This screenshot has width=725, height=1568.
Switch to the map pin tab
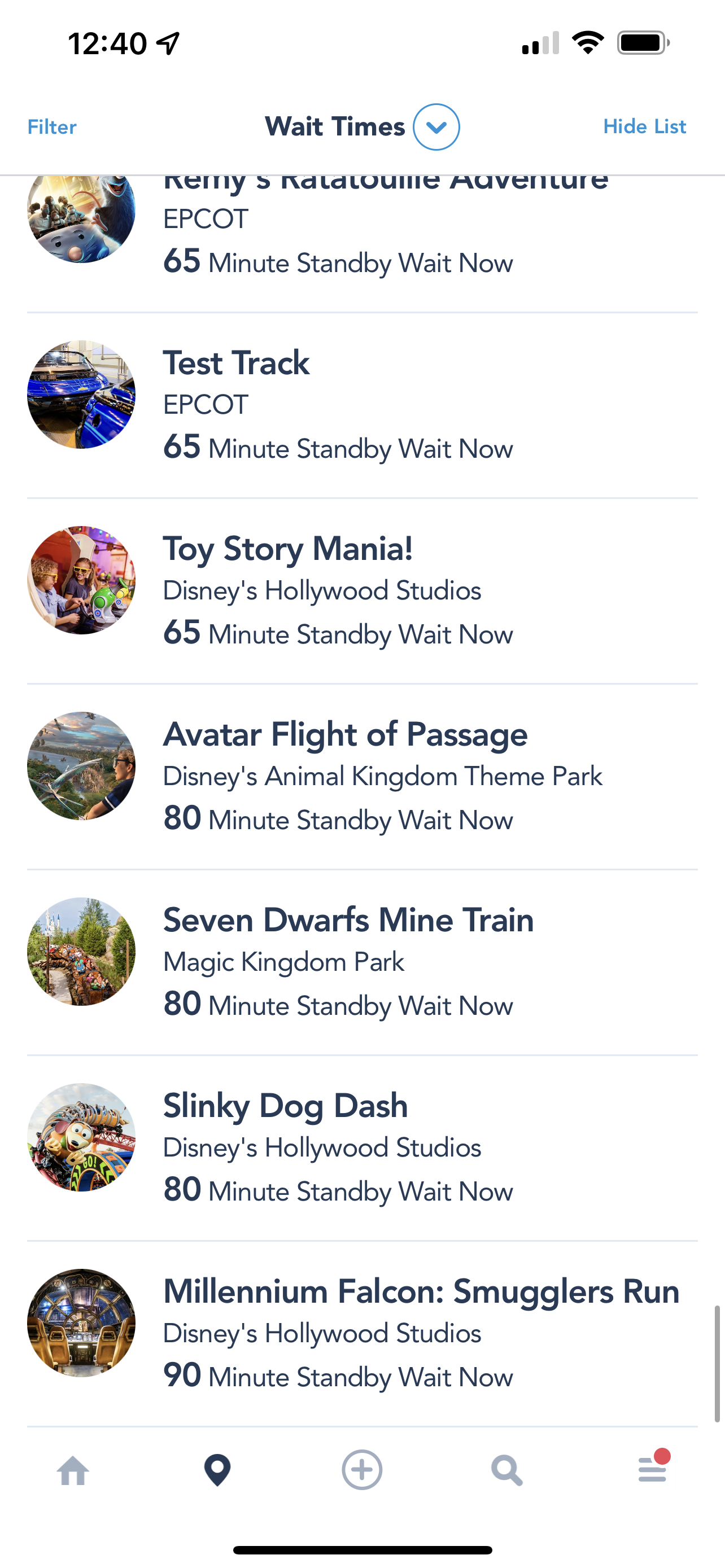click(x=217, y=1470)
